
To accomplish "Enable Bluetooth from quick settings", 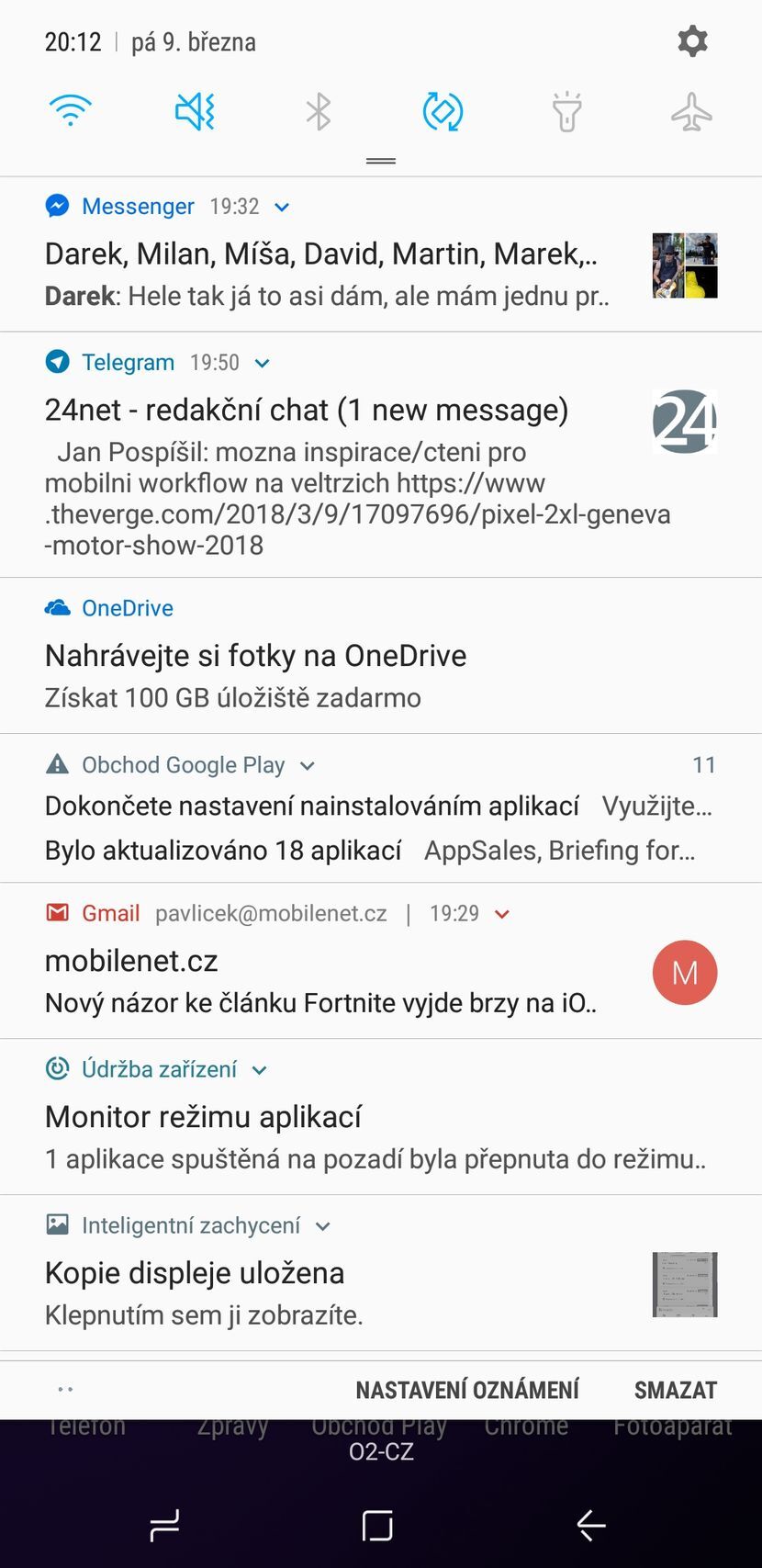I will [x=319, y=110].
